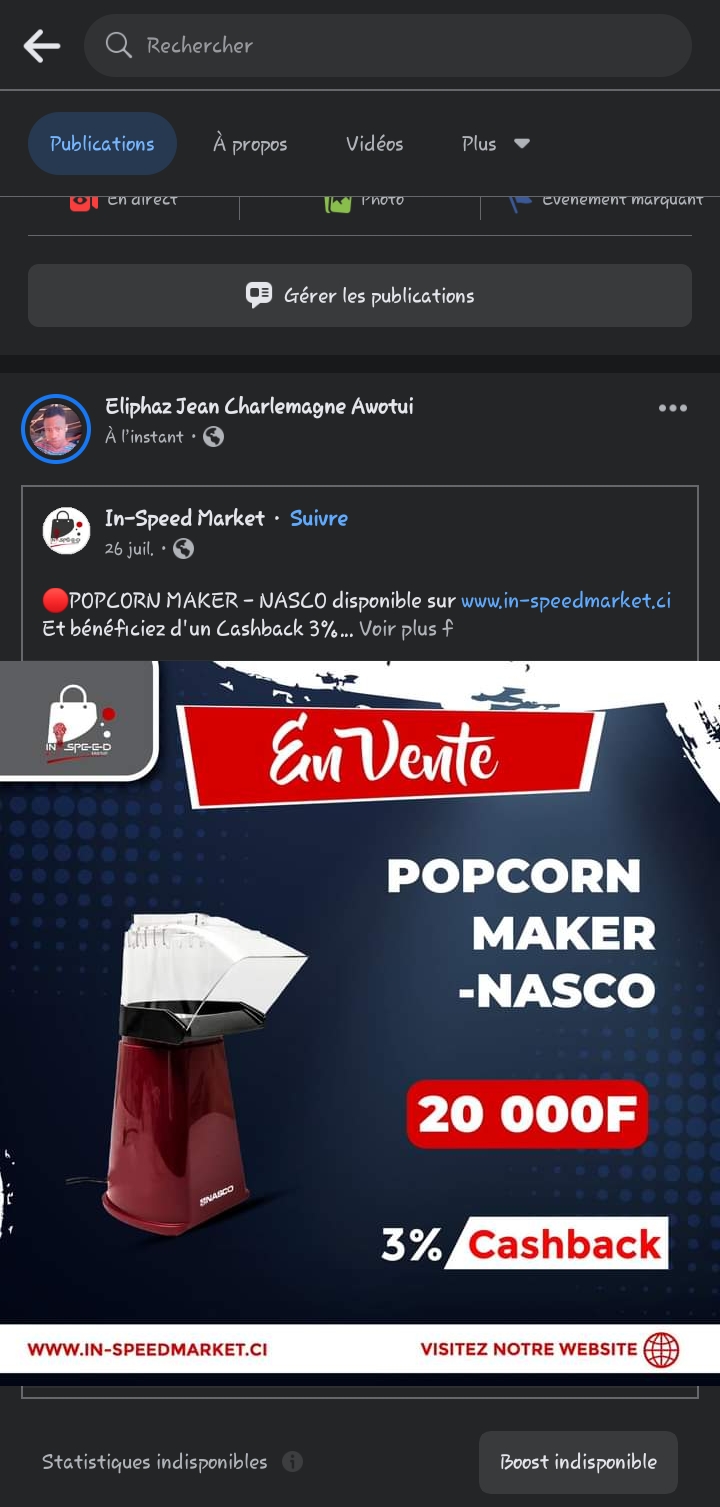The image size is (720, 1507).
Task: Switch to the Vidéos tab
Action: coord(374,143)
